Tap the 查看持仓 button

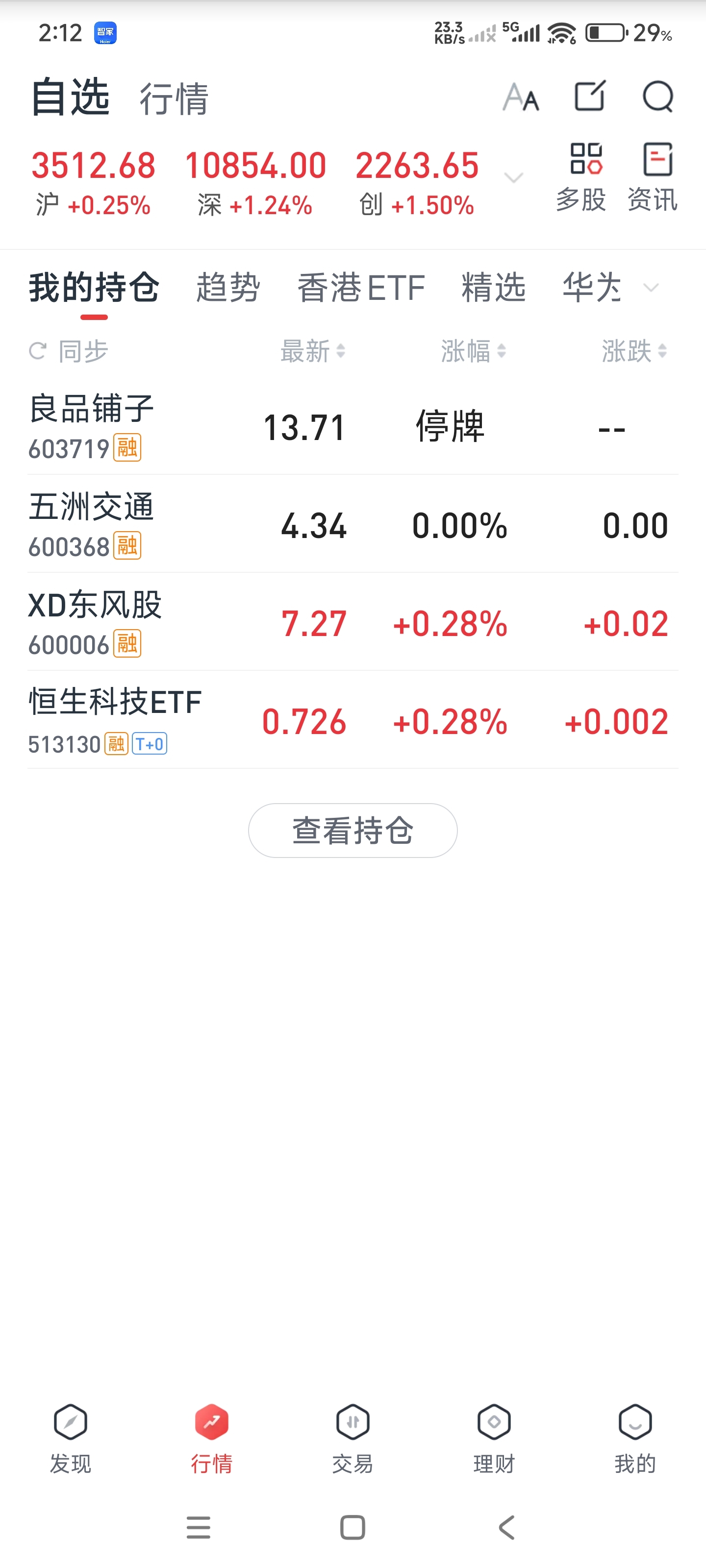tap(353, 830)
